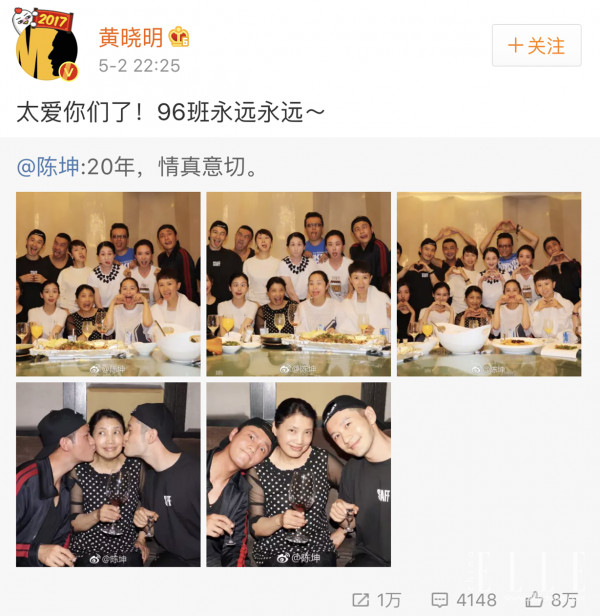Open the photo of cheek kisses
Image resolution: width=600 pixels, height=616 pixels.
click(x=107, y=474)
